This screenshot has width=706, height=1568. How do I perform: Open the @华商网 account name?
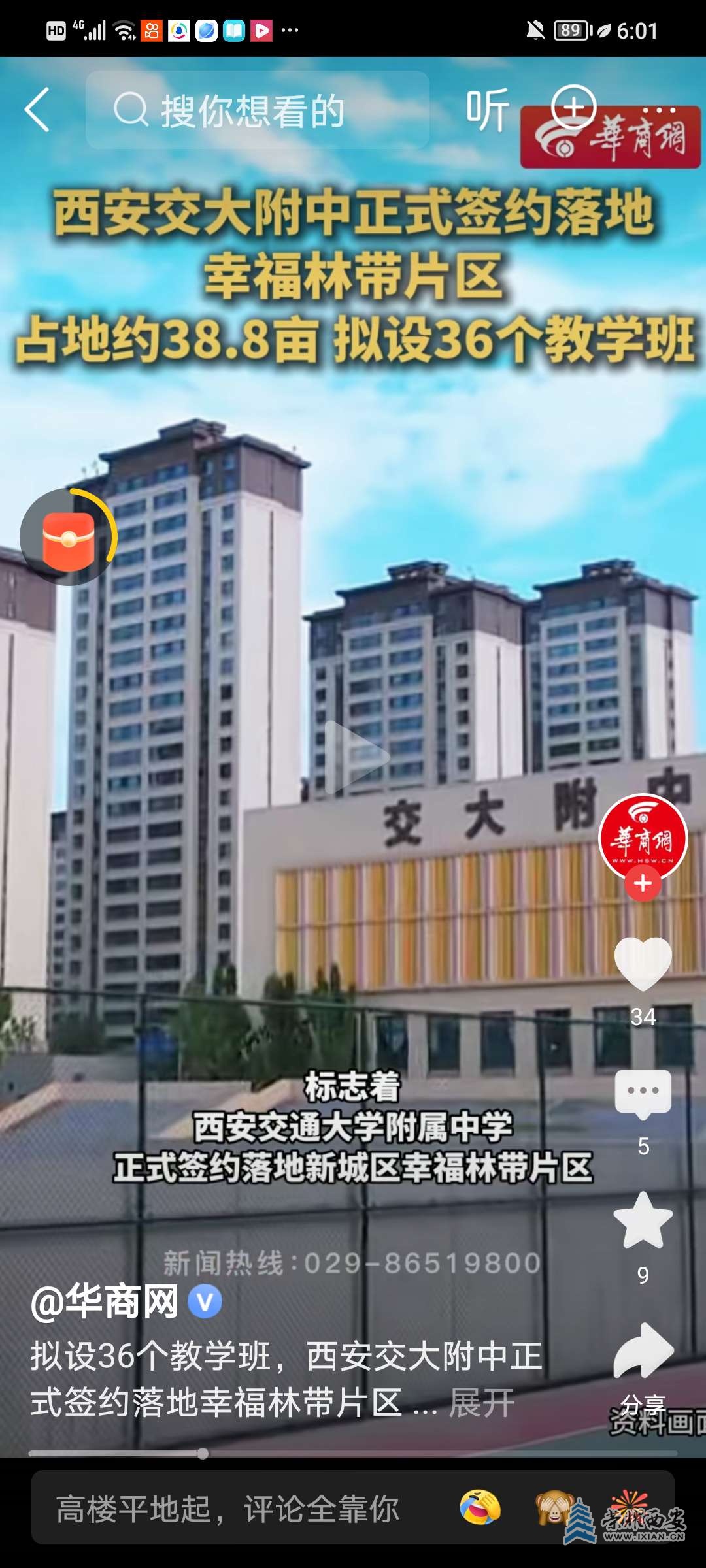(105, 1301)
